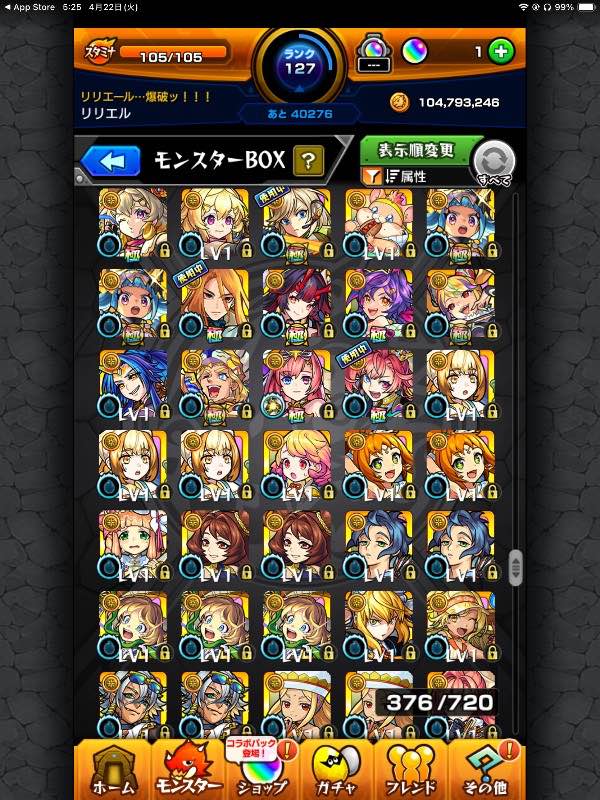The image size is (600, 800).
Task: Open the ショップ tab
Action: pos(261,769)
